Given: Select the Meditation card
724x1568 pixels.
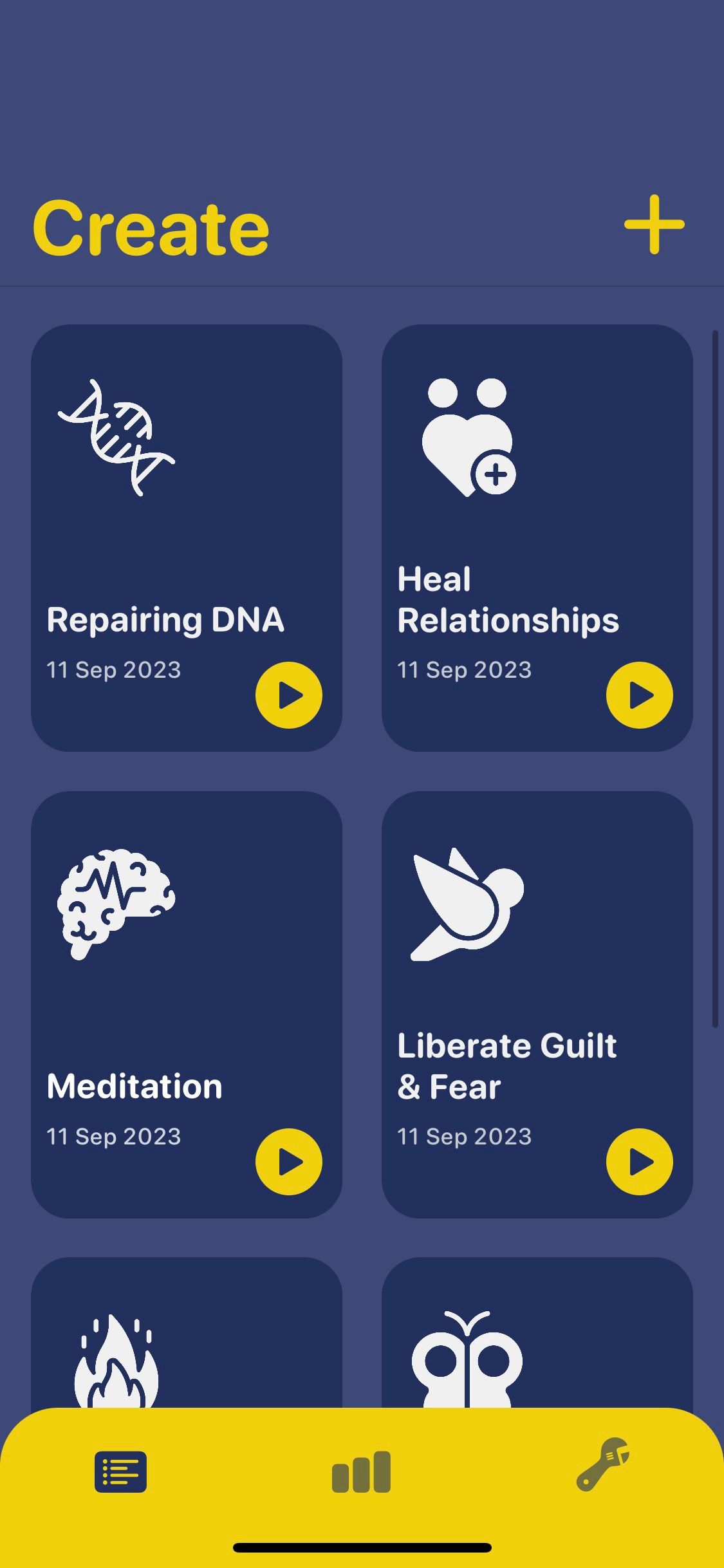Looking at the screenshot, I should pos(187,1004).
